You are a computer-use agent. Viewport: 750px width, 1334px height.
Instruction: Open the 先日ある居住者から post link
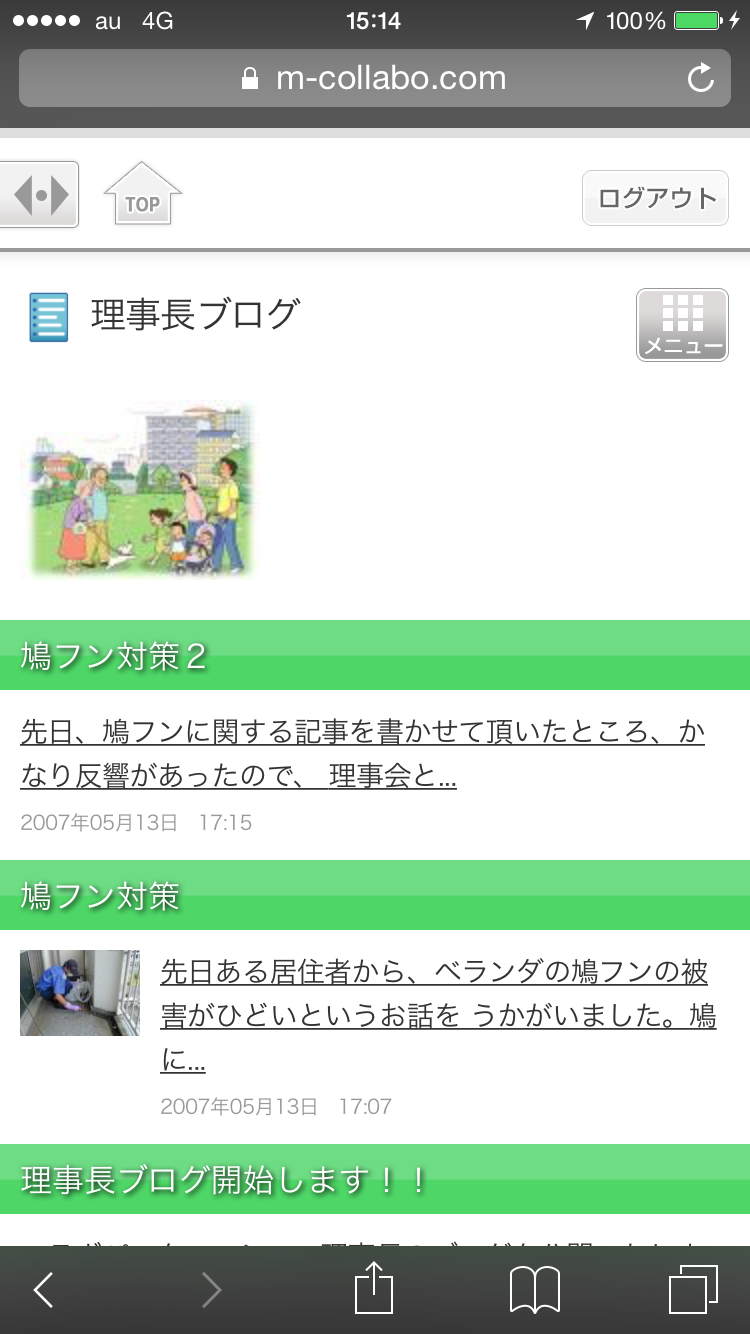click(438, 1015)
